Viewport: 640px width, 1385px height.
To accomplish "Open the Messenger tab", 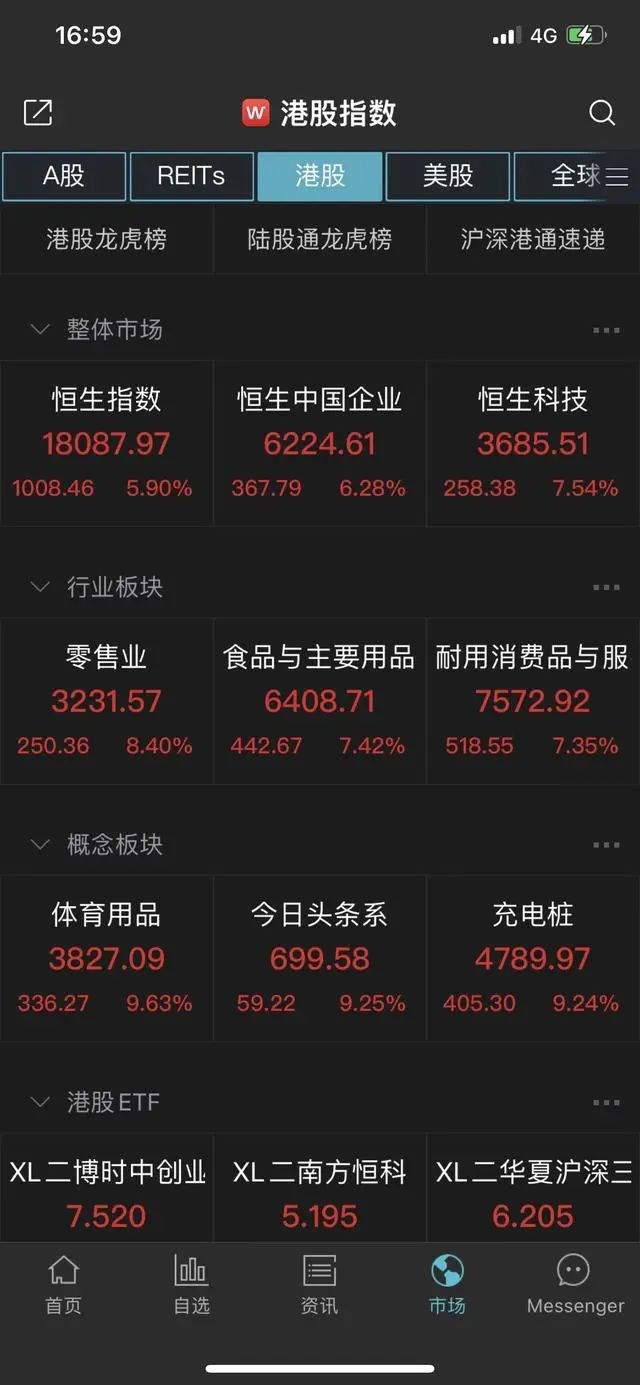I will tap(575, 1285).
